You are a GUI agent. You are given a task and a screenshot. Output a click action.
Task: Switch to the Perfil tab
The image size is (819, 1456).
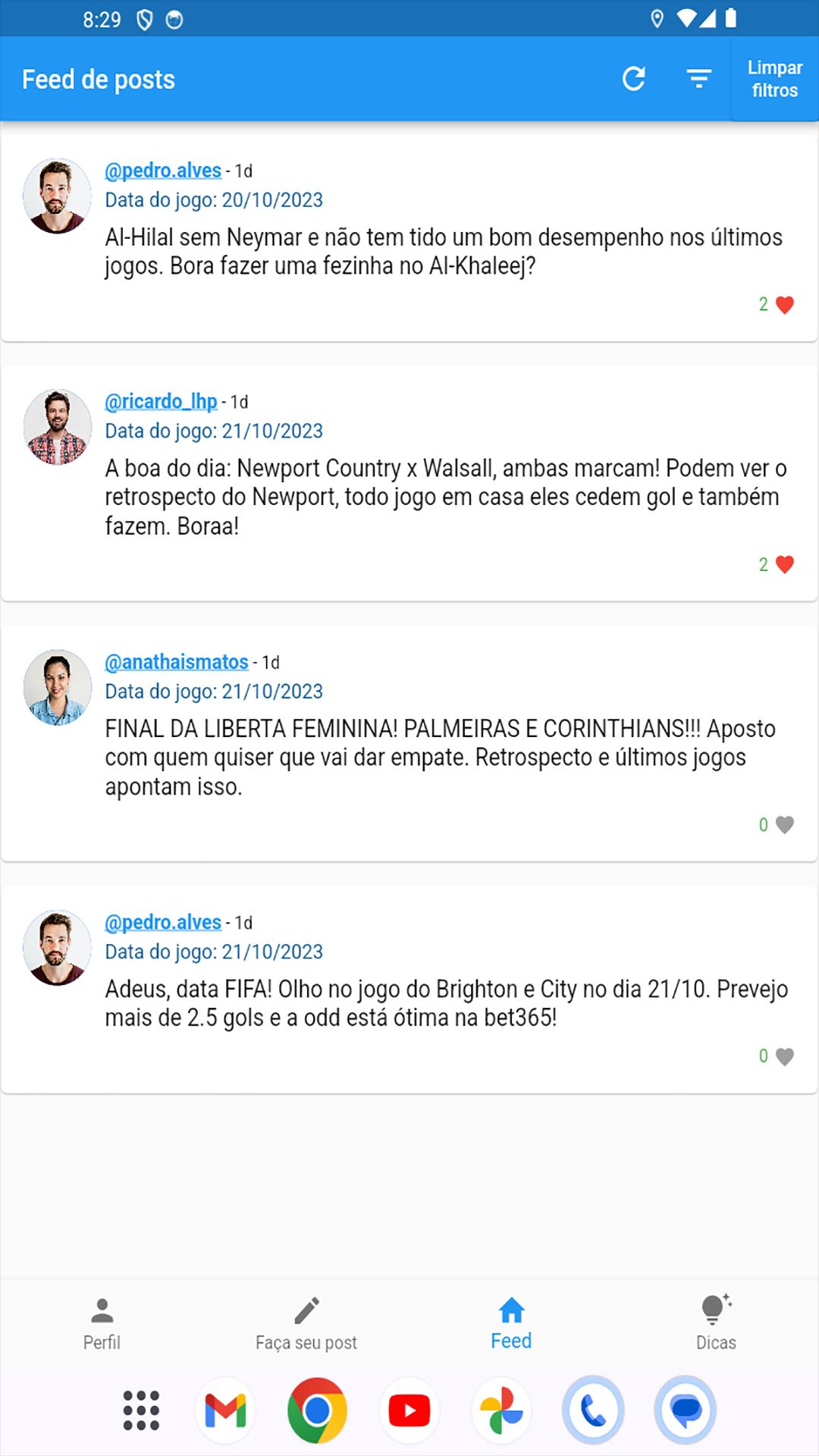coord(102,1324)
